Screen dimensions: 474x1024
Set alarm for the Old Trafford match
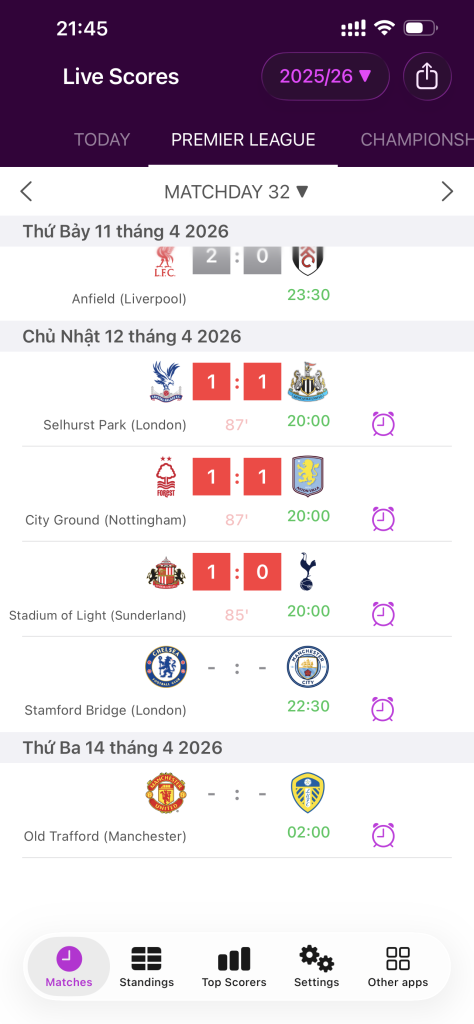(x=383, y=835)
